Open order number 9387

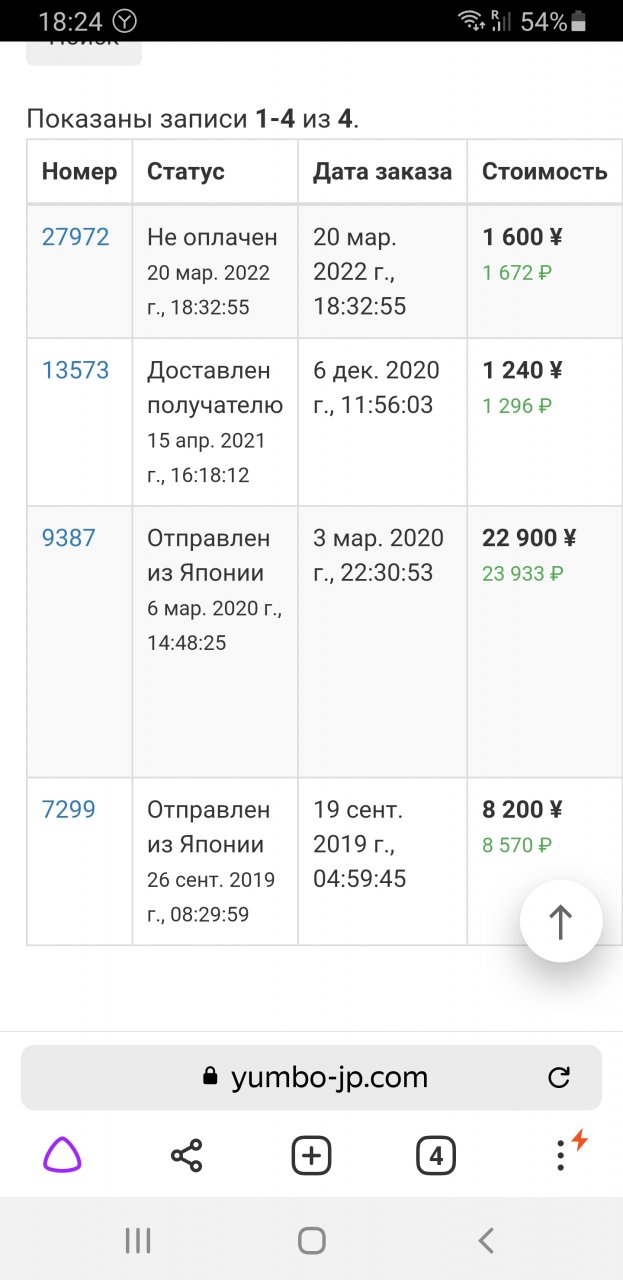point(68,538)
